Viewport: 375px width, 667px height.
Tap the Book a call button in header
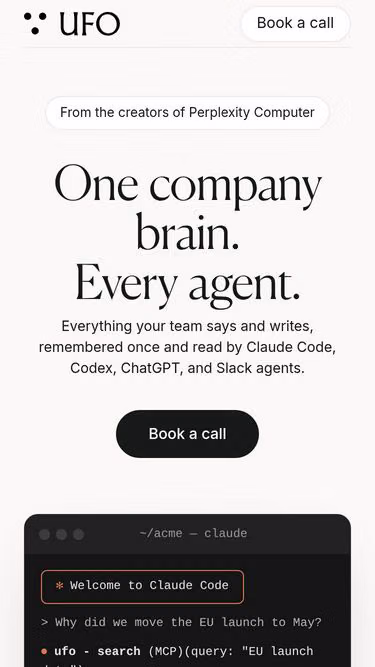[295, 23]
